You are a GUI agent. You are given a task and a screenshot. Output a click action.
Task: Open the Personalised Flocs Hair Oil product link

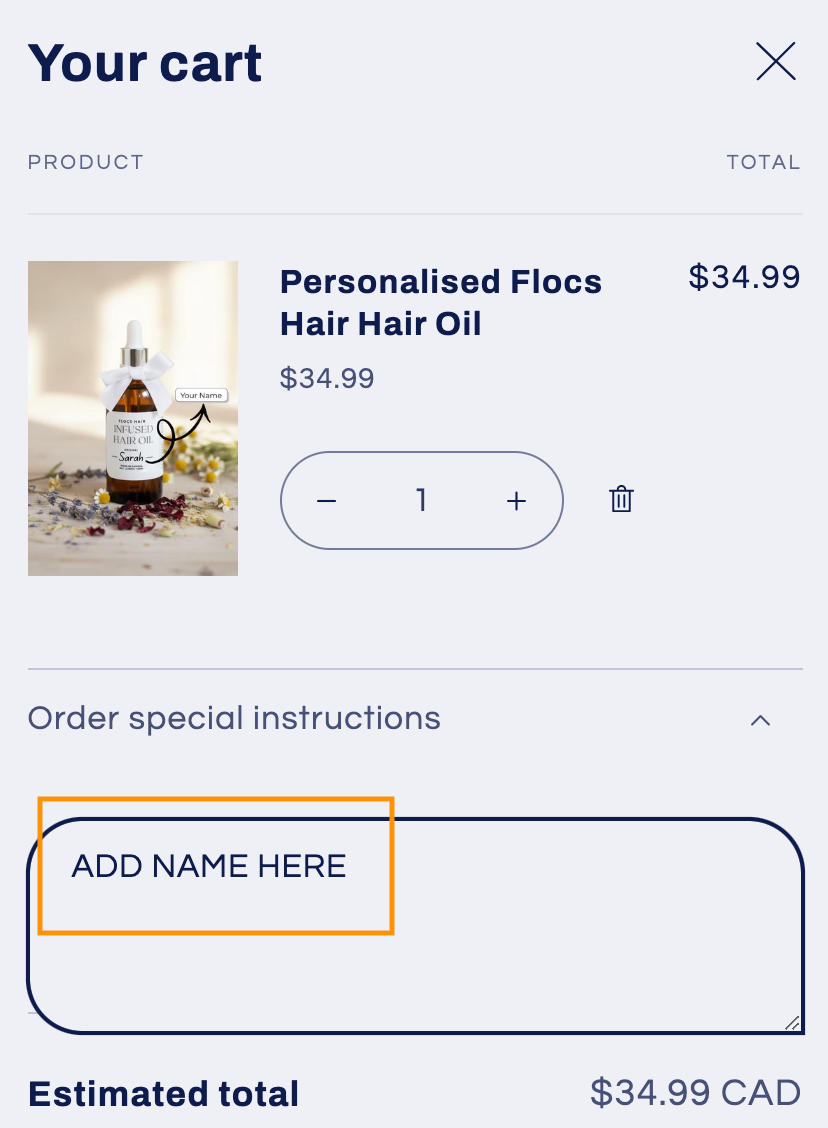(x=440, y=302)
